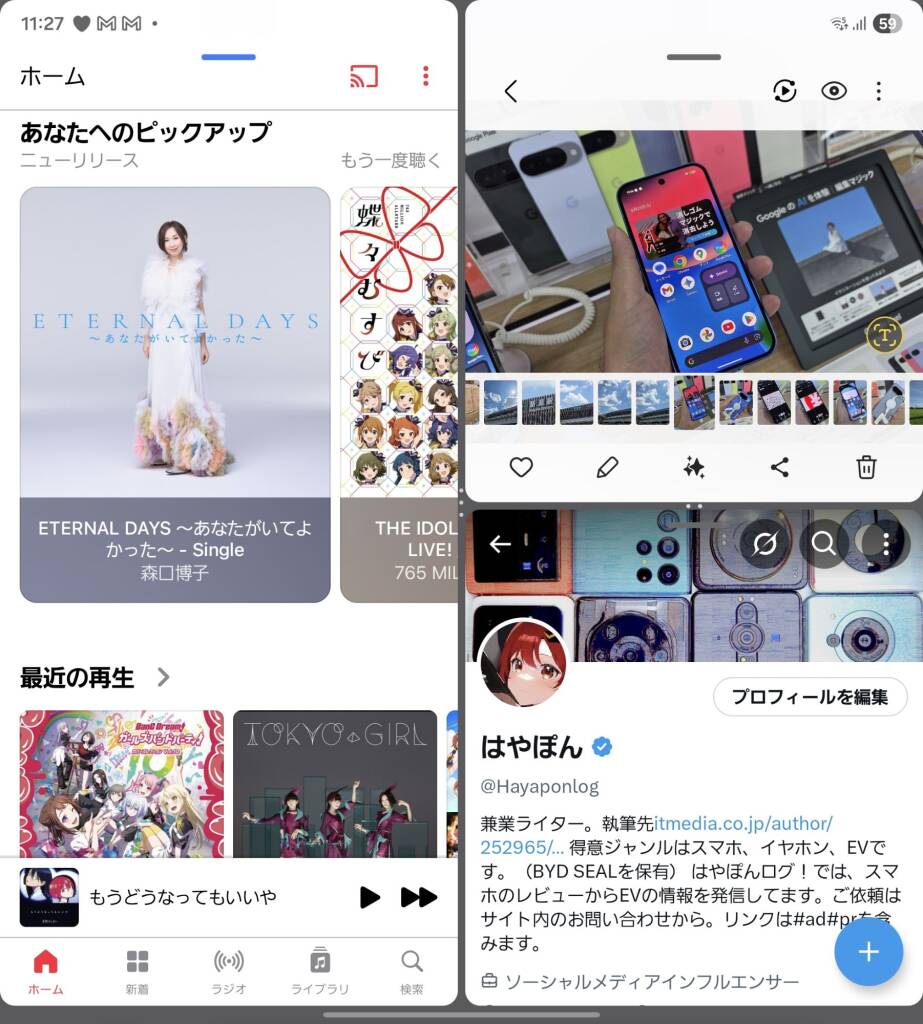Open ETERNAL DAYS single by 森口博子

pyautogui.click(x=175, y=394)
